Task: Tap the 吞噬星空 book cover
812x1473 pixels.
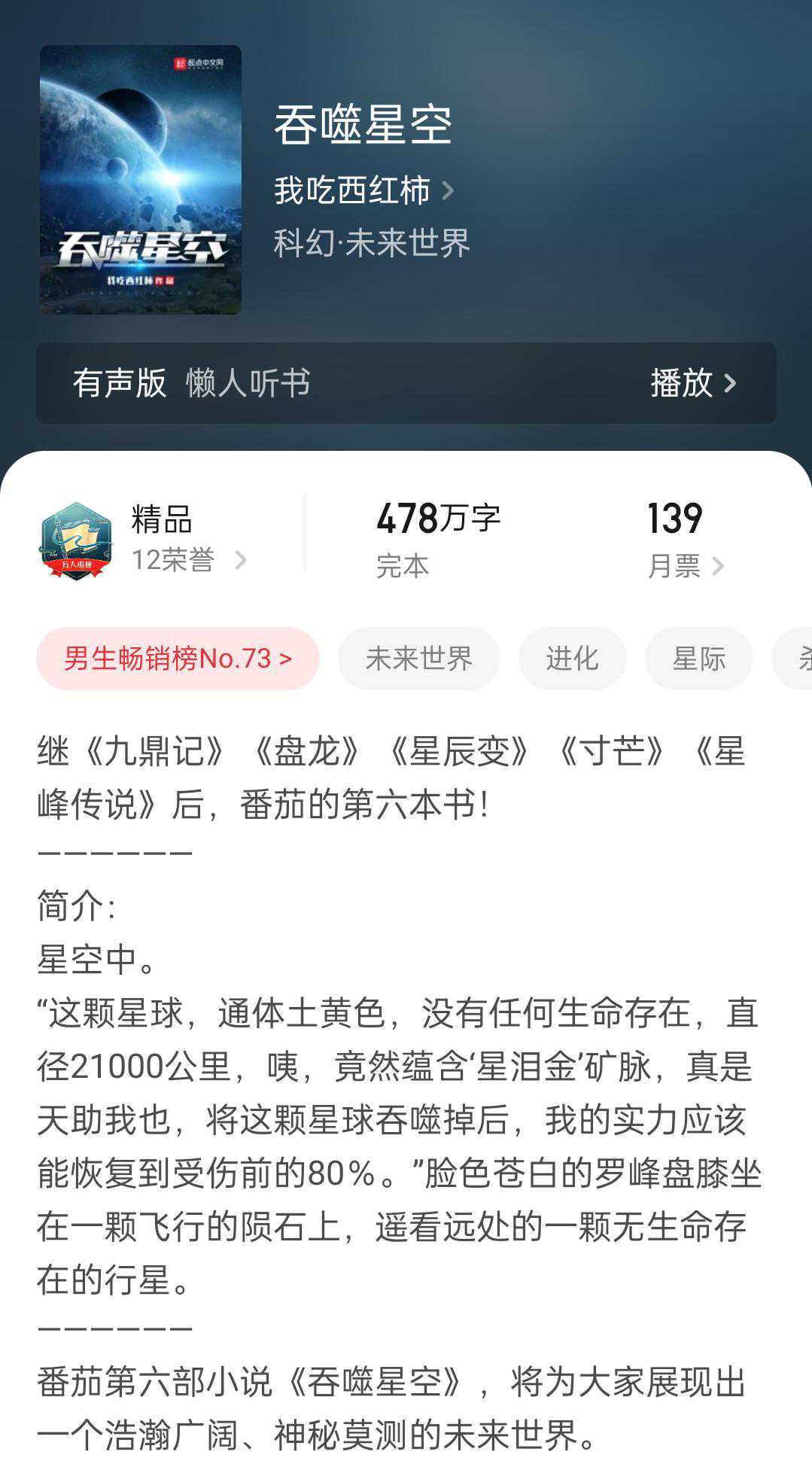Action: tap(141, 180)
